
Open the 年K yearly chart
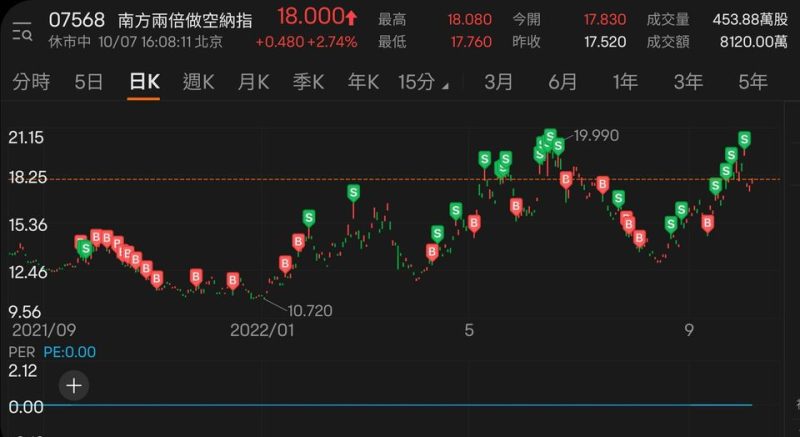pyautogui.click(x=363, y=83)
